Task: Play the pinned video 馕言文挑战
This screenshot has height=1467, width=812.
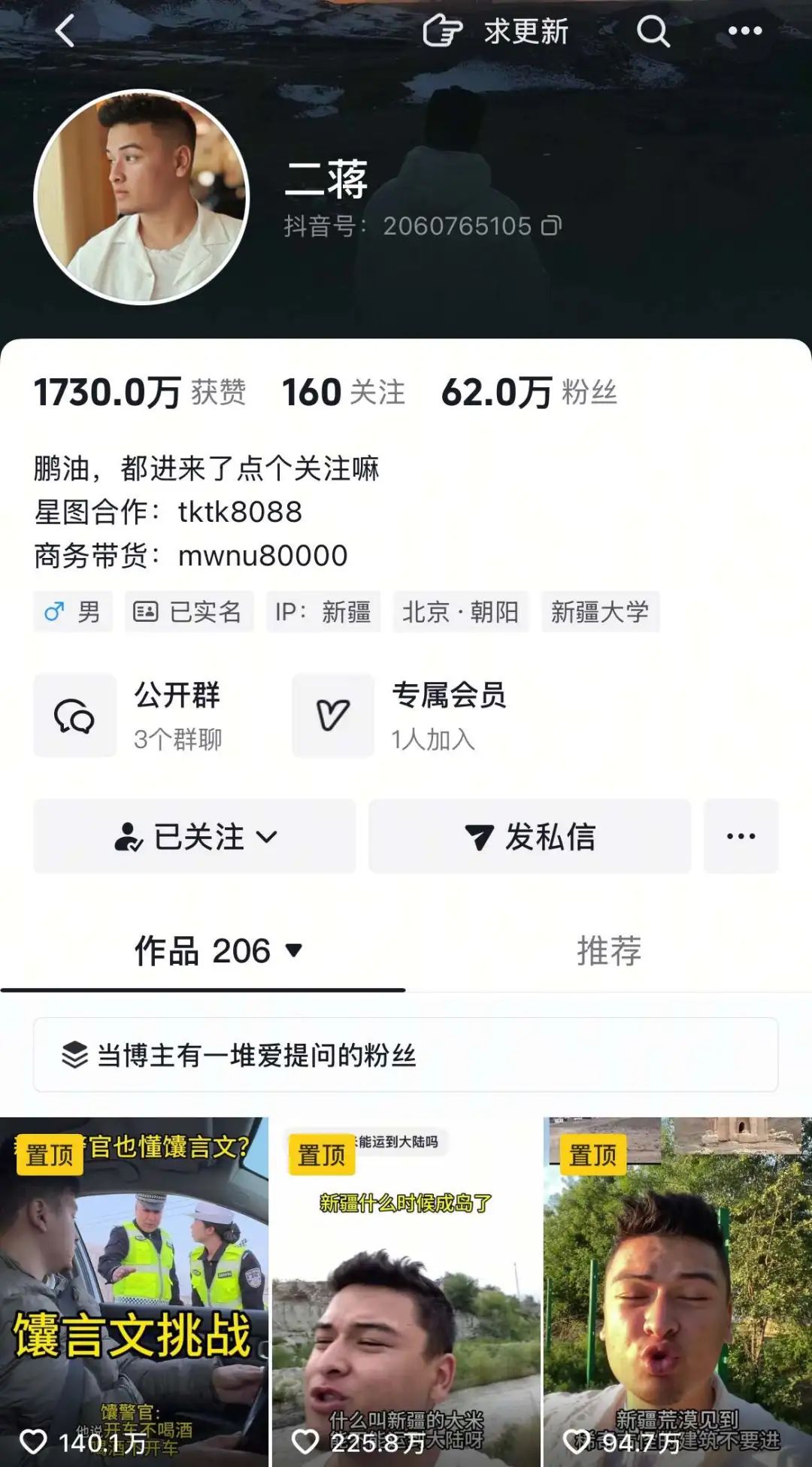Action: (x=134, y=1292)
